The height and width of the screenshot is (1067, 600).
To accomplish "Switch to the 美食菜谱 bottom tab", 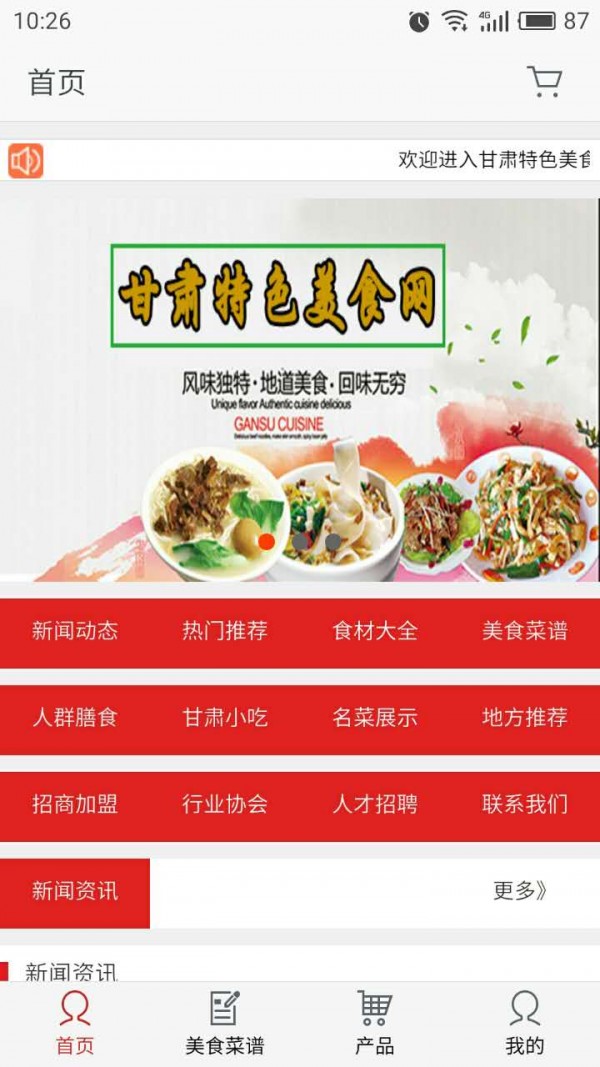I will coord(225,1024).
